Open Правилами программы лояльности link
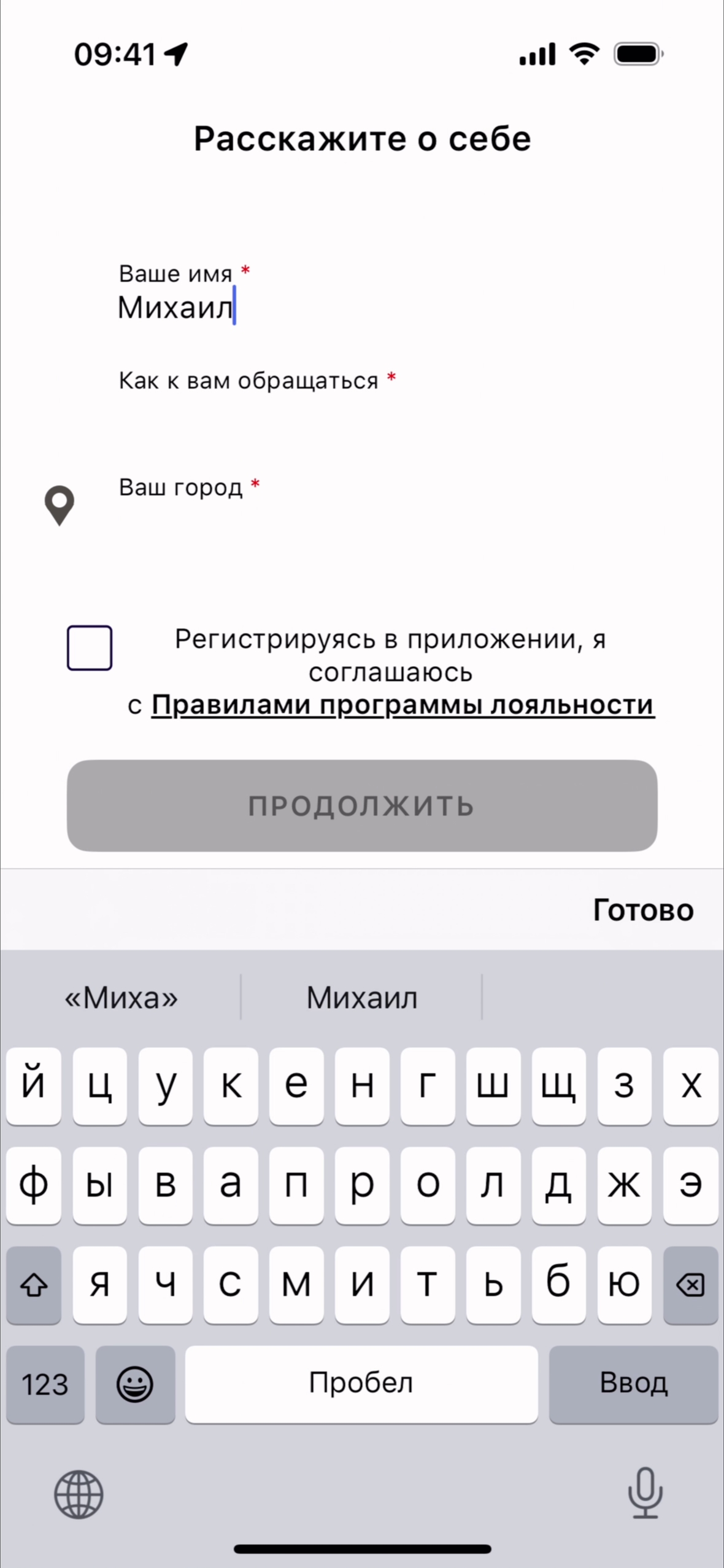The image size is (724, 1568). [x=402, y=705]
